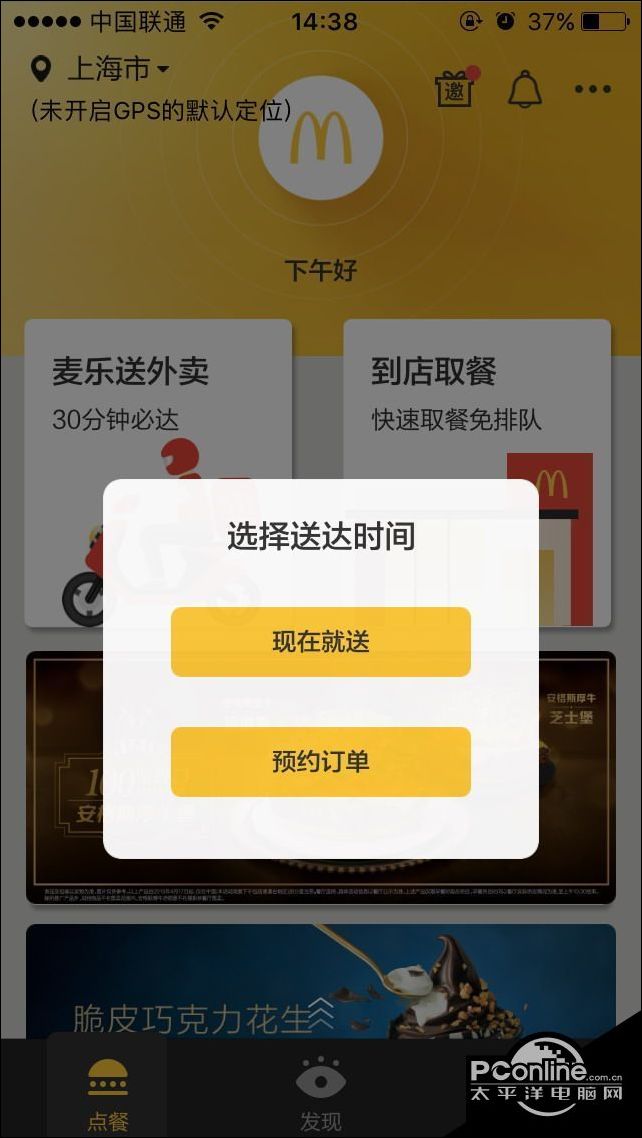Switch to the 点餐 tab
The height and width of the screenshot is (1138, 642).
click(x=107, y=1092)
